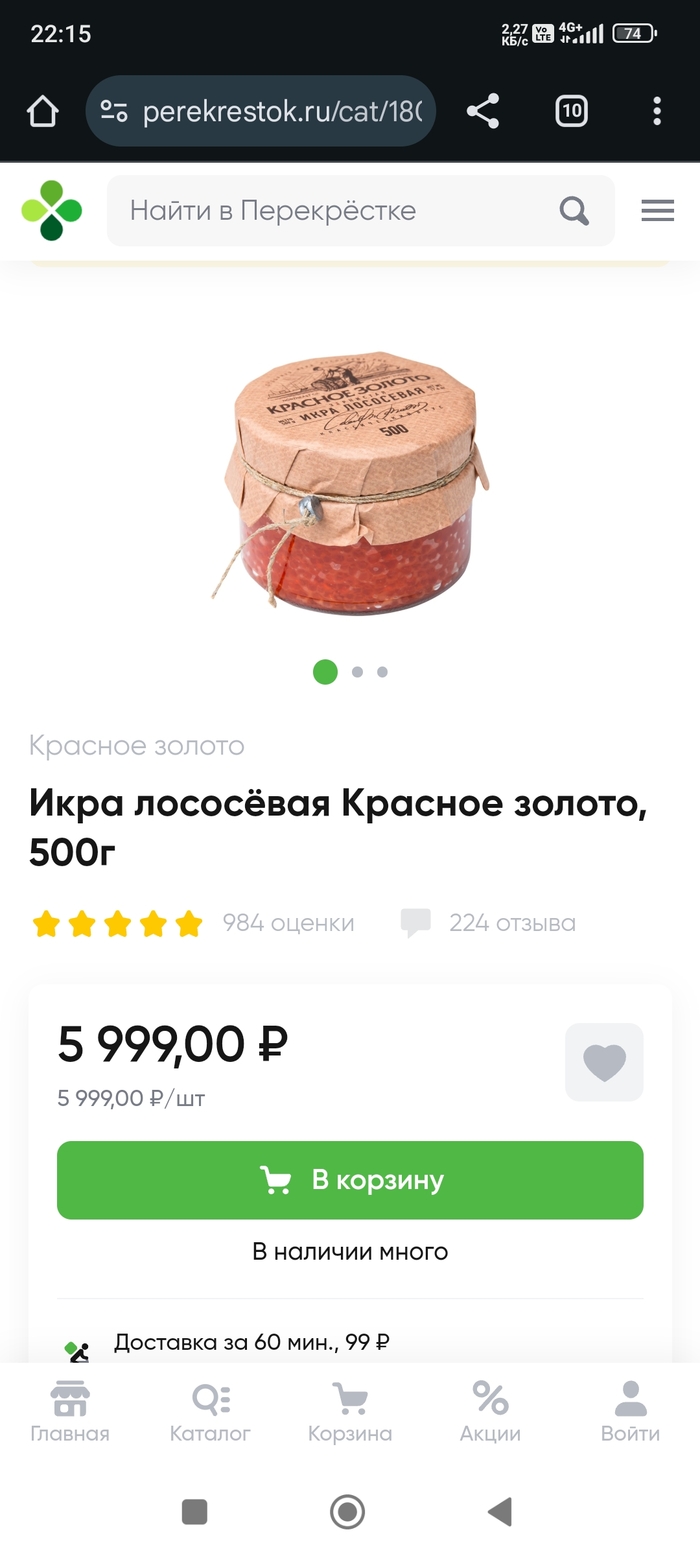700x1556 pixels.
Task: Open the browser tab switcher
Action: [571, 111]
